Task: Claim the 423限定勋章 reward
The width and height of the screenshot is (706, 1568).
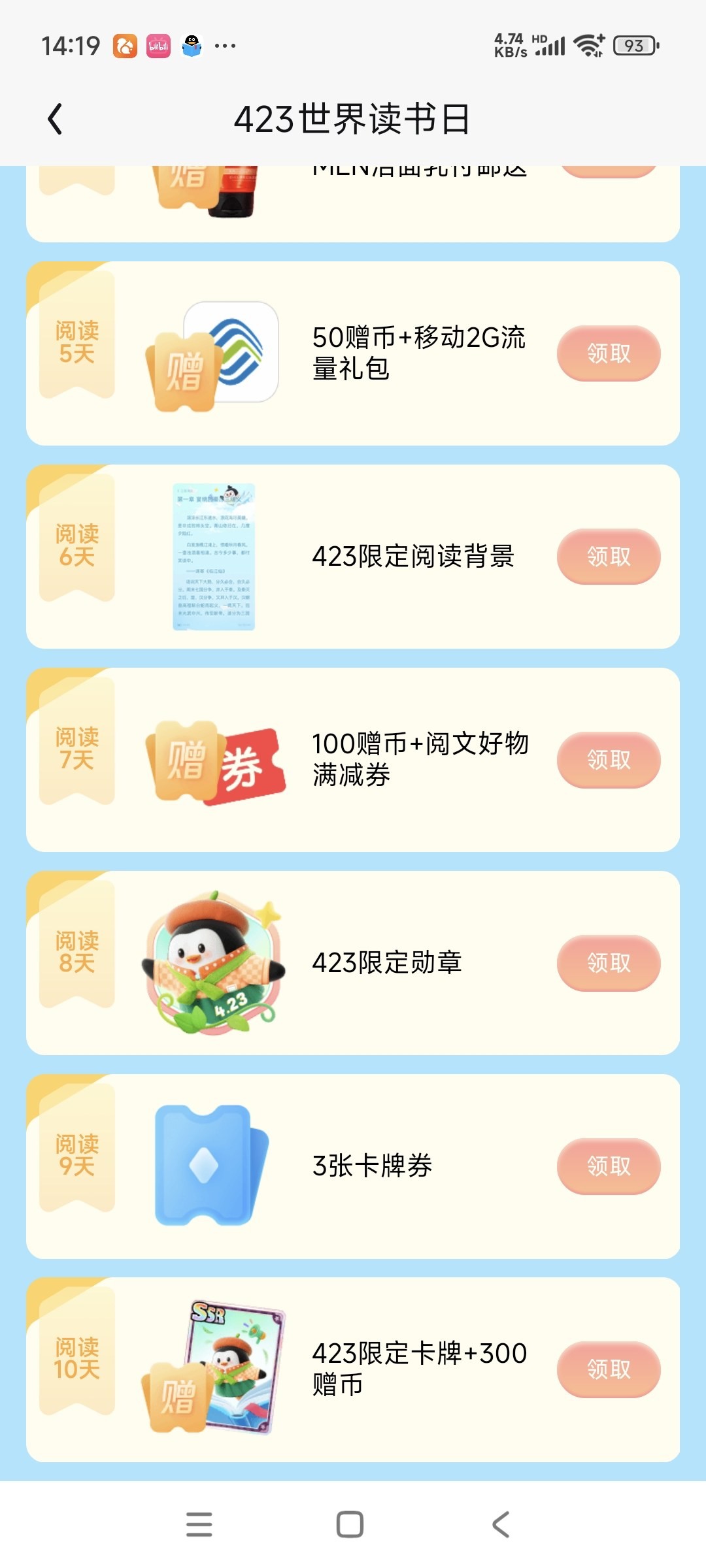Action: (609, 963)
